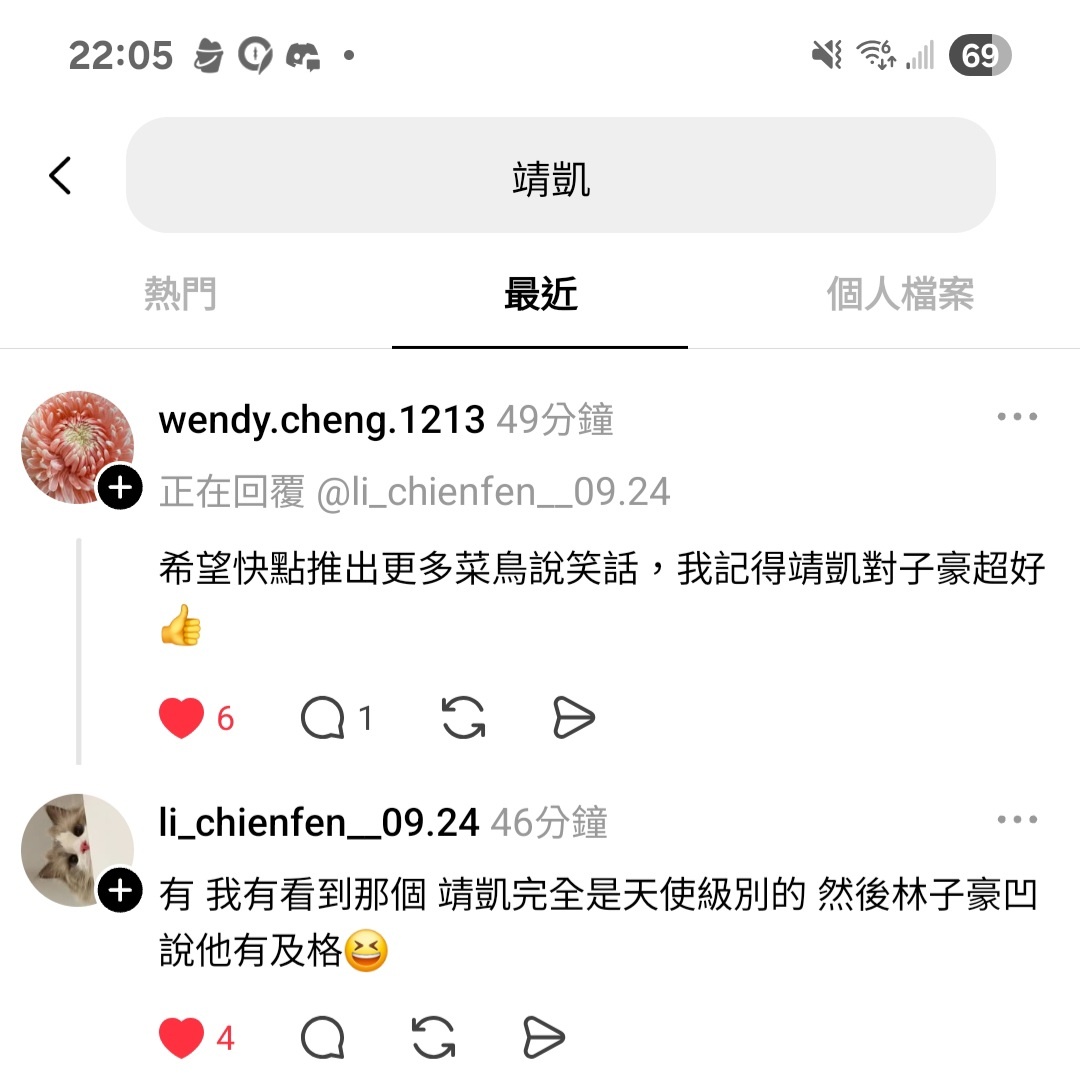Open li_chienfen__09.24's cat avatar
The image size is (1080, 1089).
point(77,851)
